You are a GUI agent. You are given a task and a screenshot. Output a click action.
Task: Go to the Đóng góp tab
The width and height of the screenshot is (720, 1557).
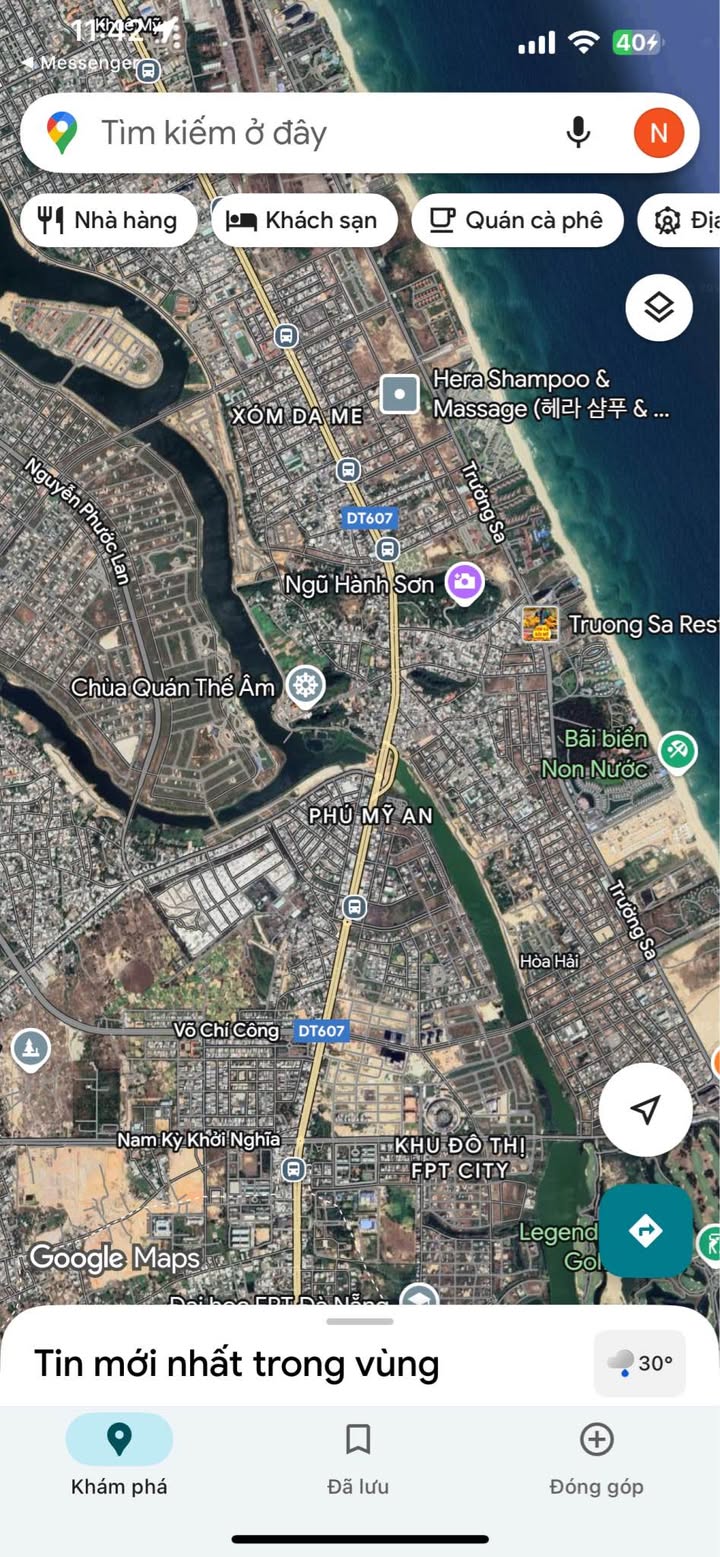click(x=596, y=1459)
